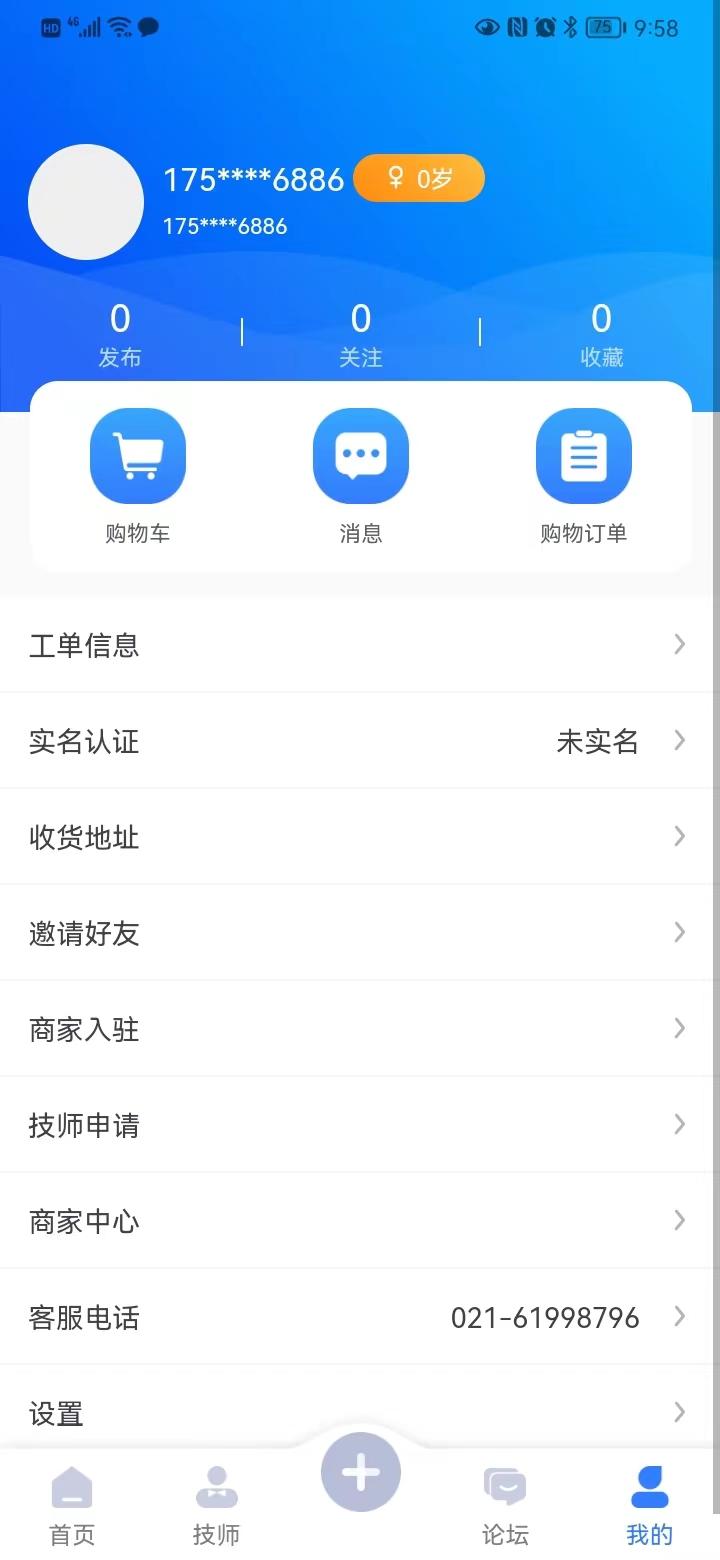The image size is (720, 1560).
Task: Open the 关注 following list
Action: tap(360, 335)
